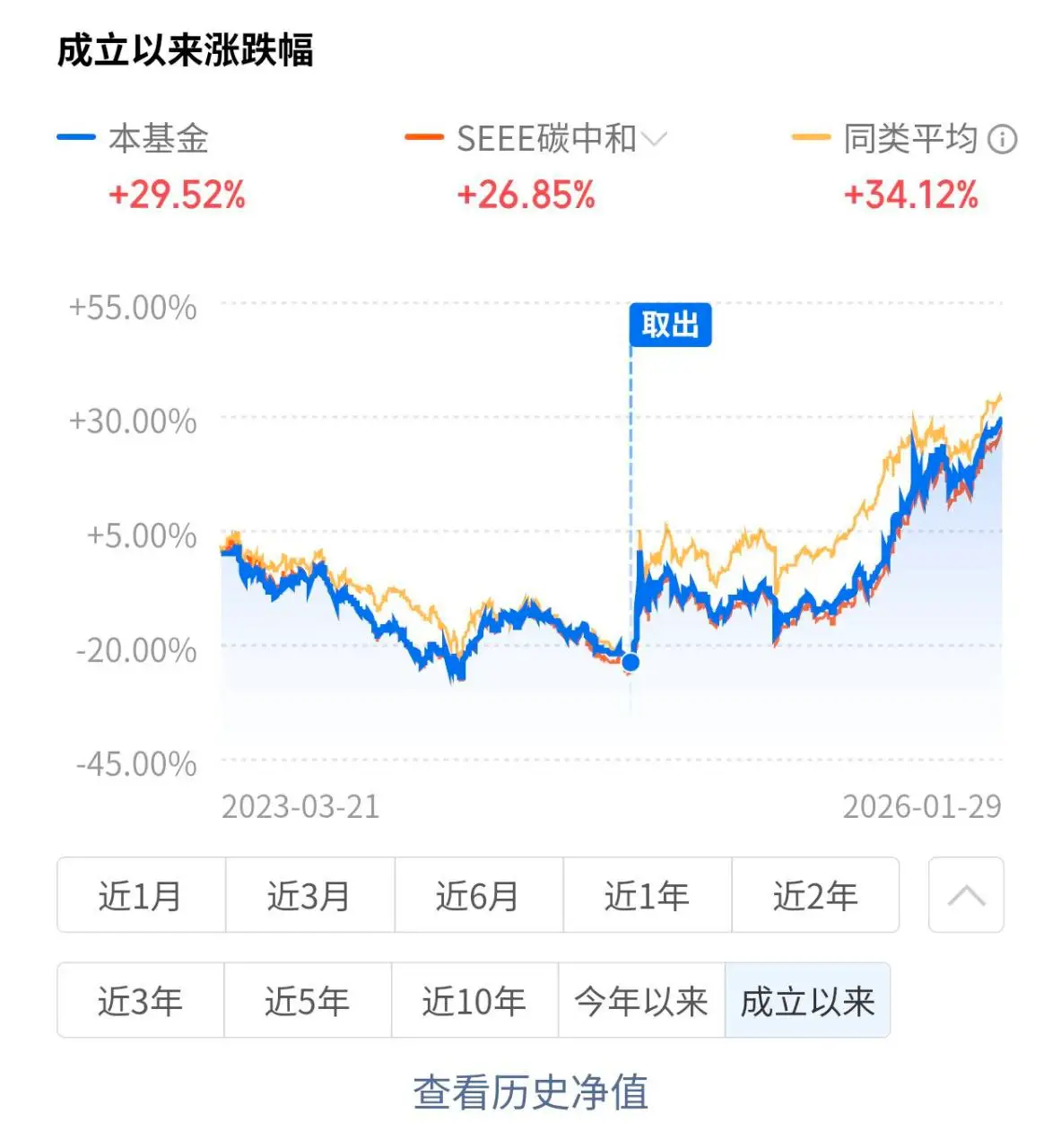
Task: Show 近5年 performance
Action: pos(308,1000)
